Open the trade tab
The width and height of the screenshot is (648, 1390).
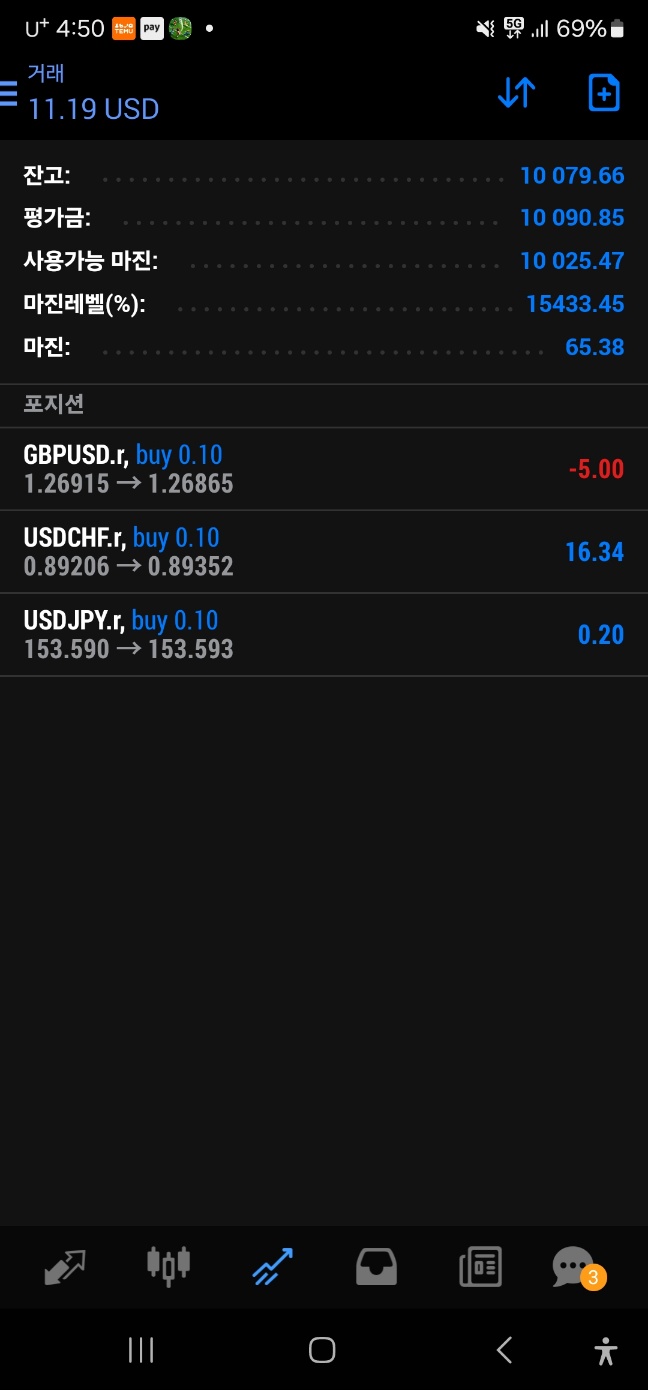pos(272,1267)
